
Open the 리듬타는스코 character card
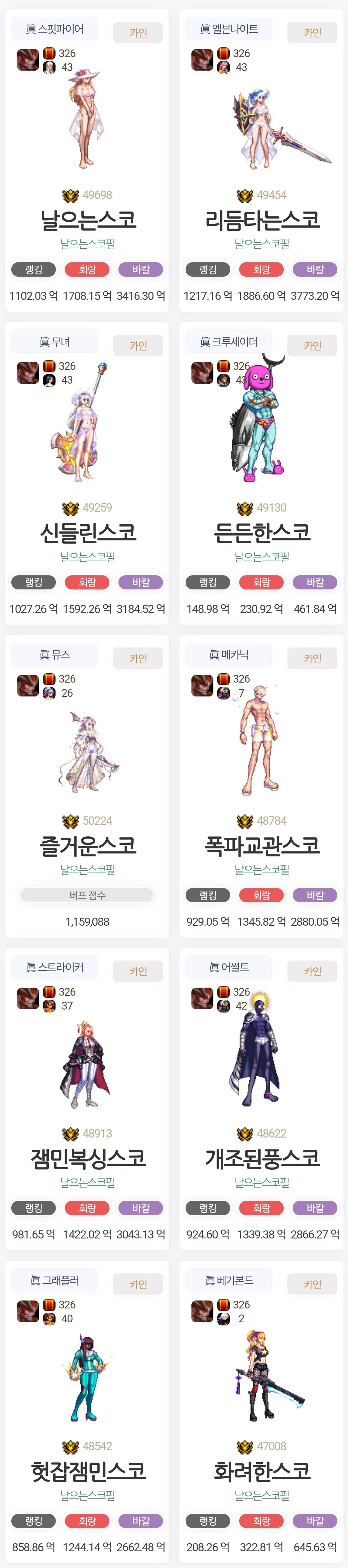pos(261,220)
